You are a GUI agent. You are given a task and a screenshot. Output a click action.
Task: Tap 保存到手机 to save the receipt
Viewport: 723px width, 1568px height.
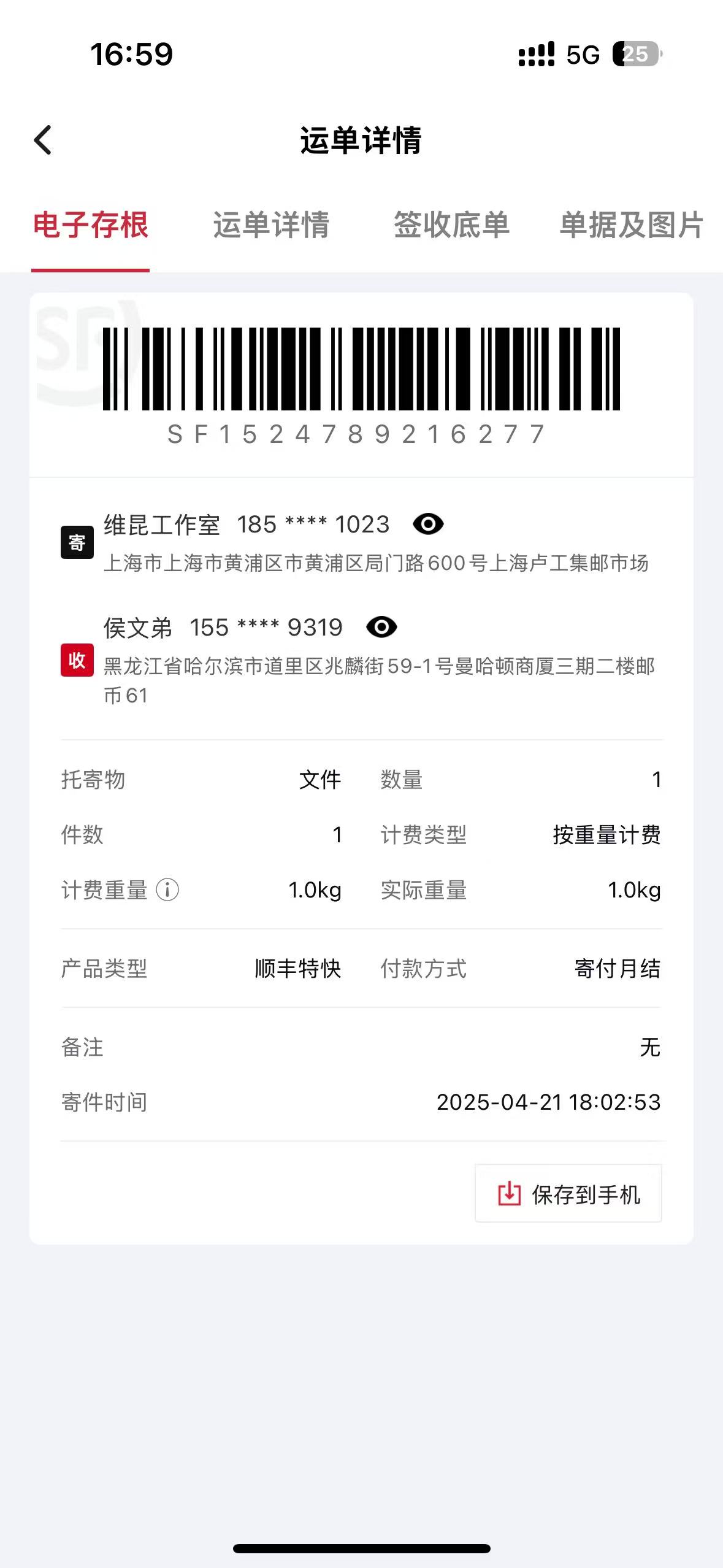click(568, 1194)
